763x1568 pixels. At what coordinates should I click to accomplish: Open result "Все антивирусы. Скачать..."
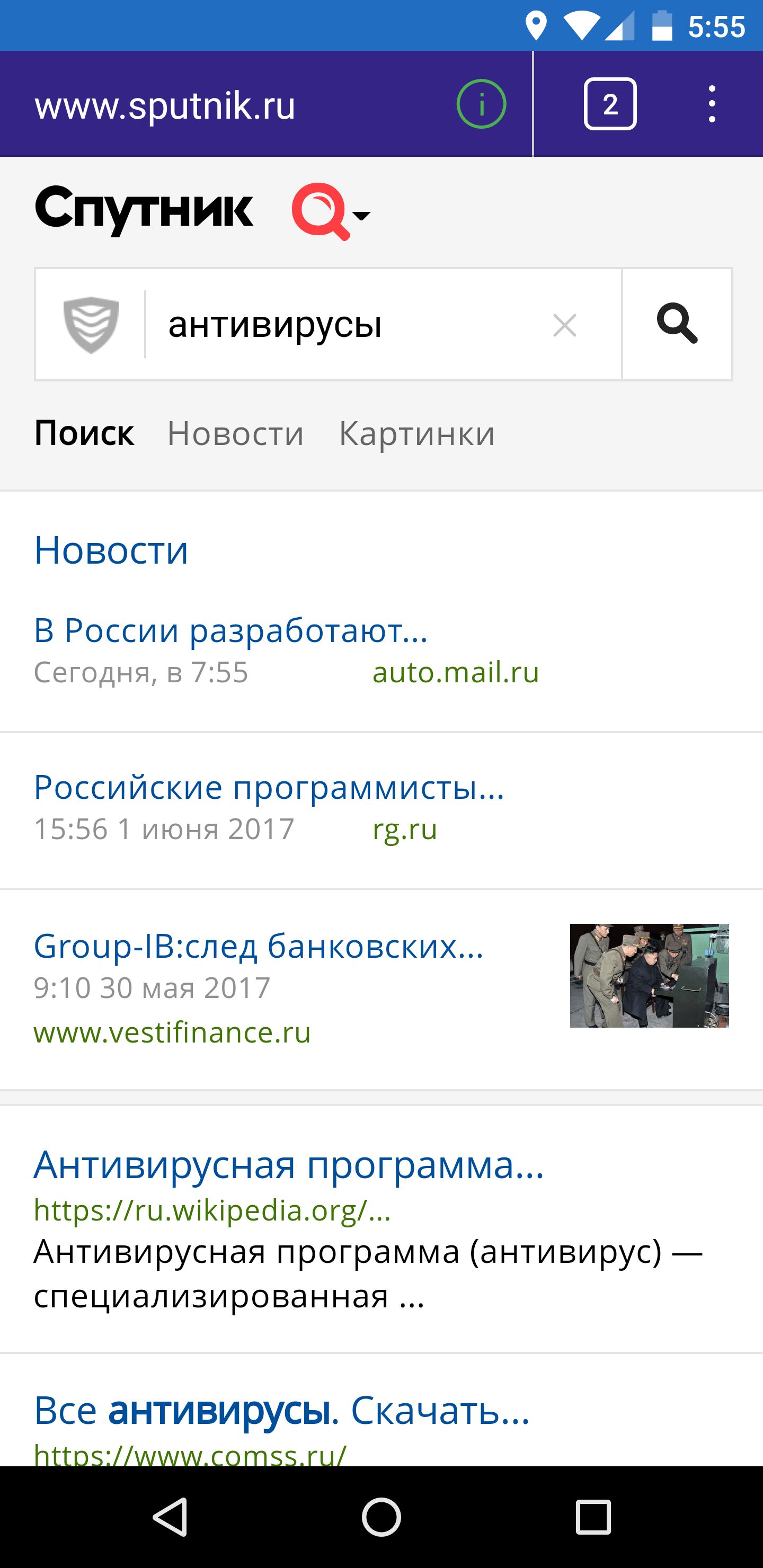click(x=281, y=1410)
